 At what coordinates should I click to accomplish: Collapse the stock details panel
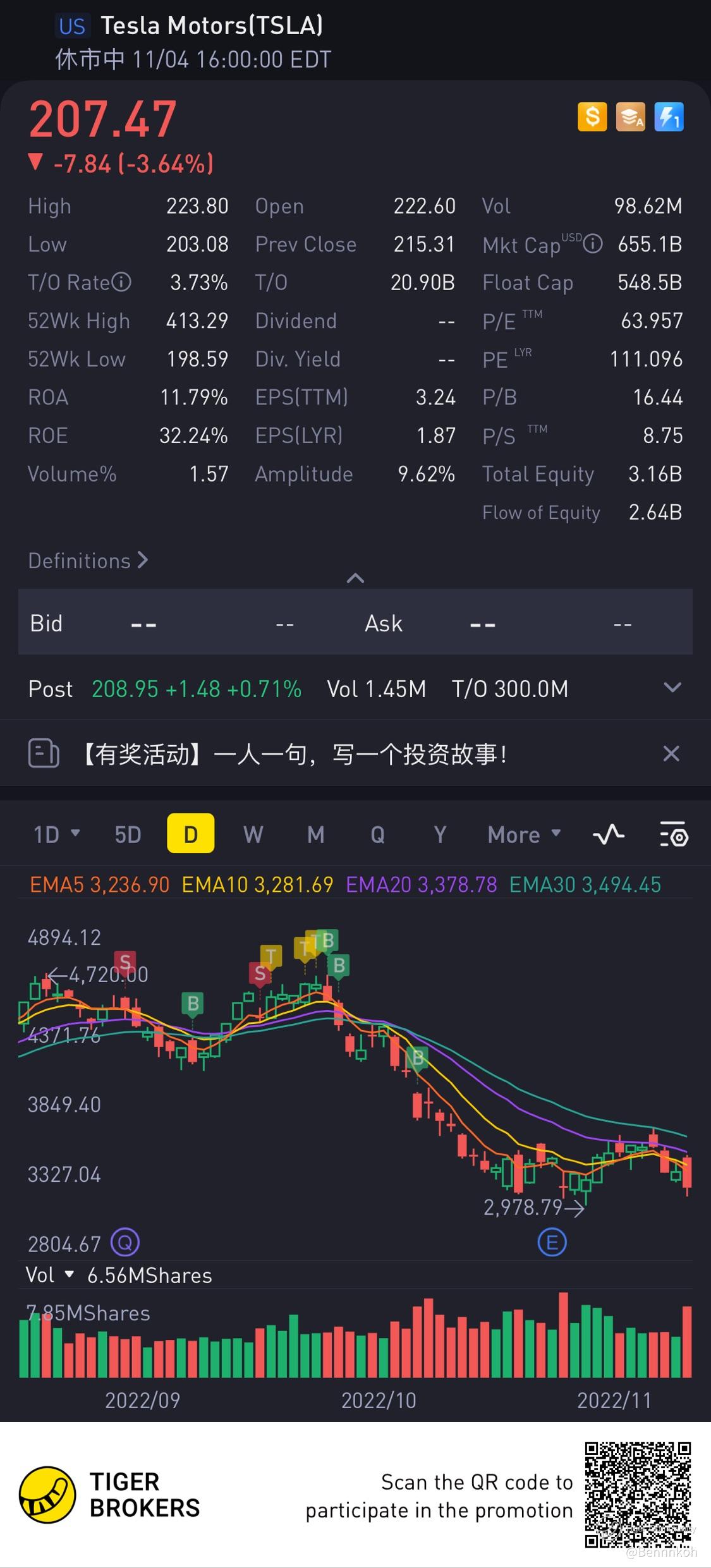pos(355,578)
